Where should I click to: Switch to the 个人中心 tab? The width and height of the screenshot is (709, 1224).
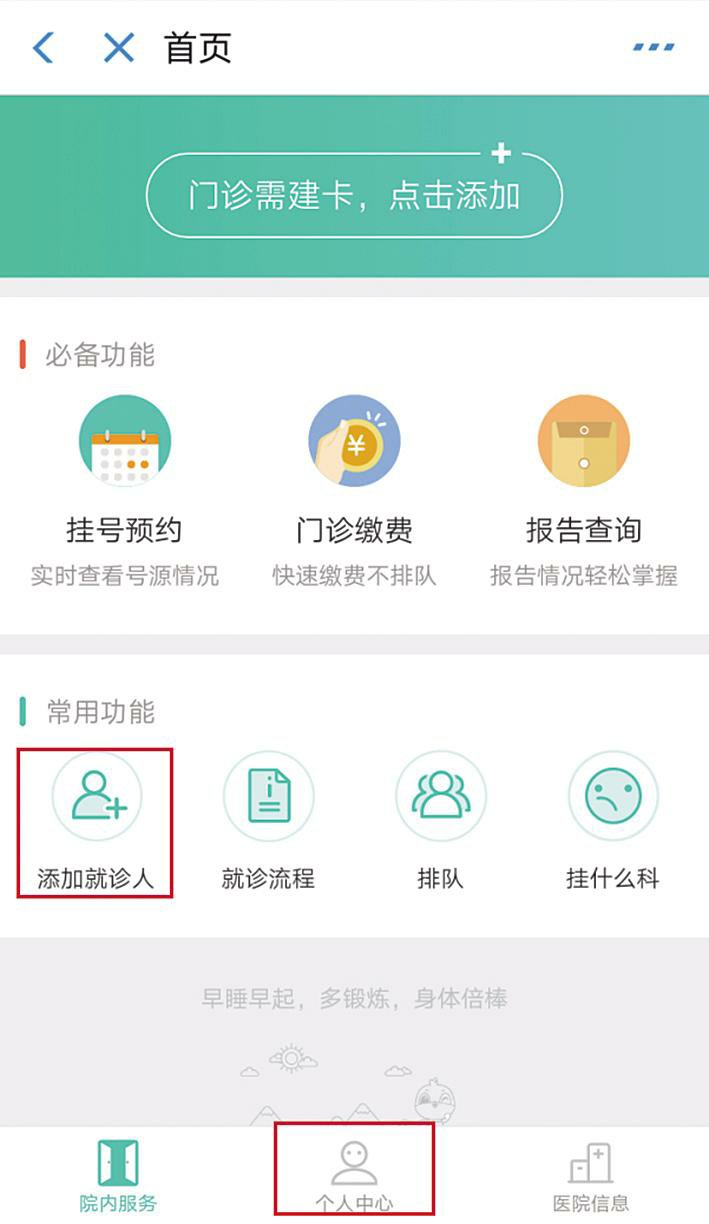354,1176
